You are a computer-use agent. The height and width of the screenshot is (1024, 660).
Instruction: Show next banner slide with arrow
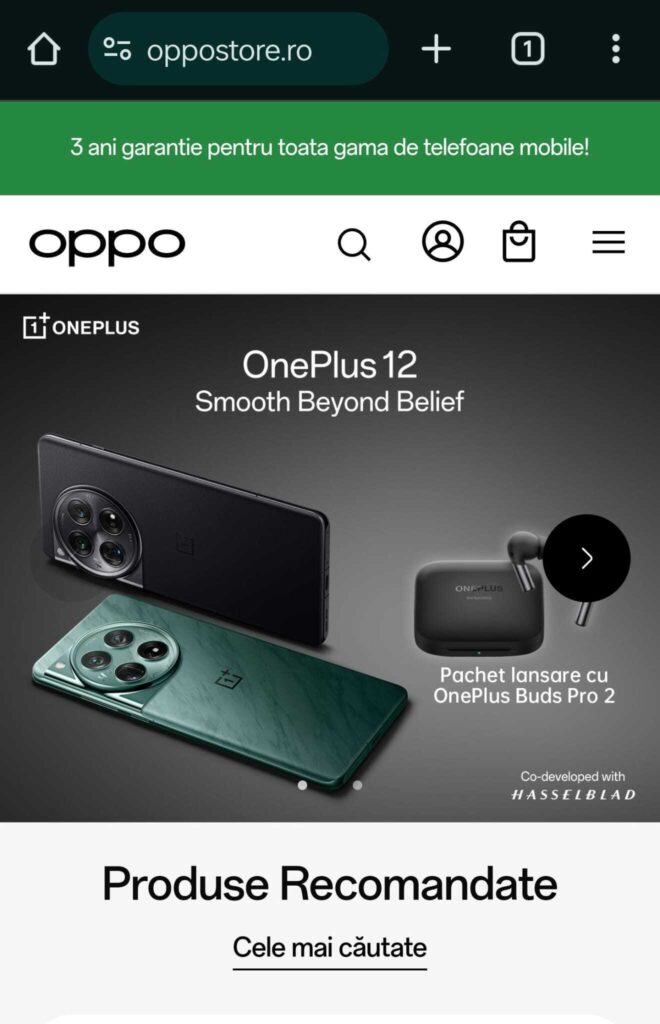coord(587,558)
